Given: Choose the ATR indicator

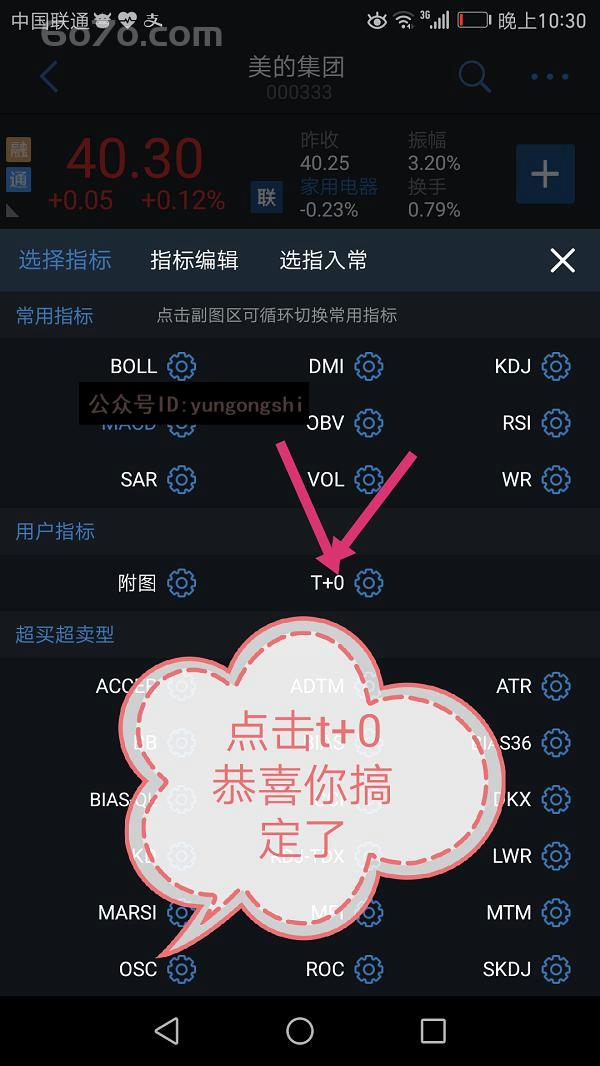Looking at the screenshot, I should (514, 687).
